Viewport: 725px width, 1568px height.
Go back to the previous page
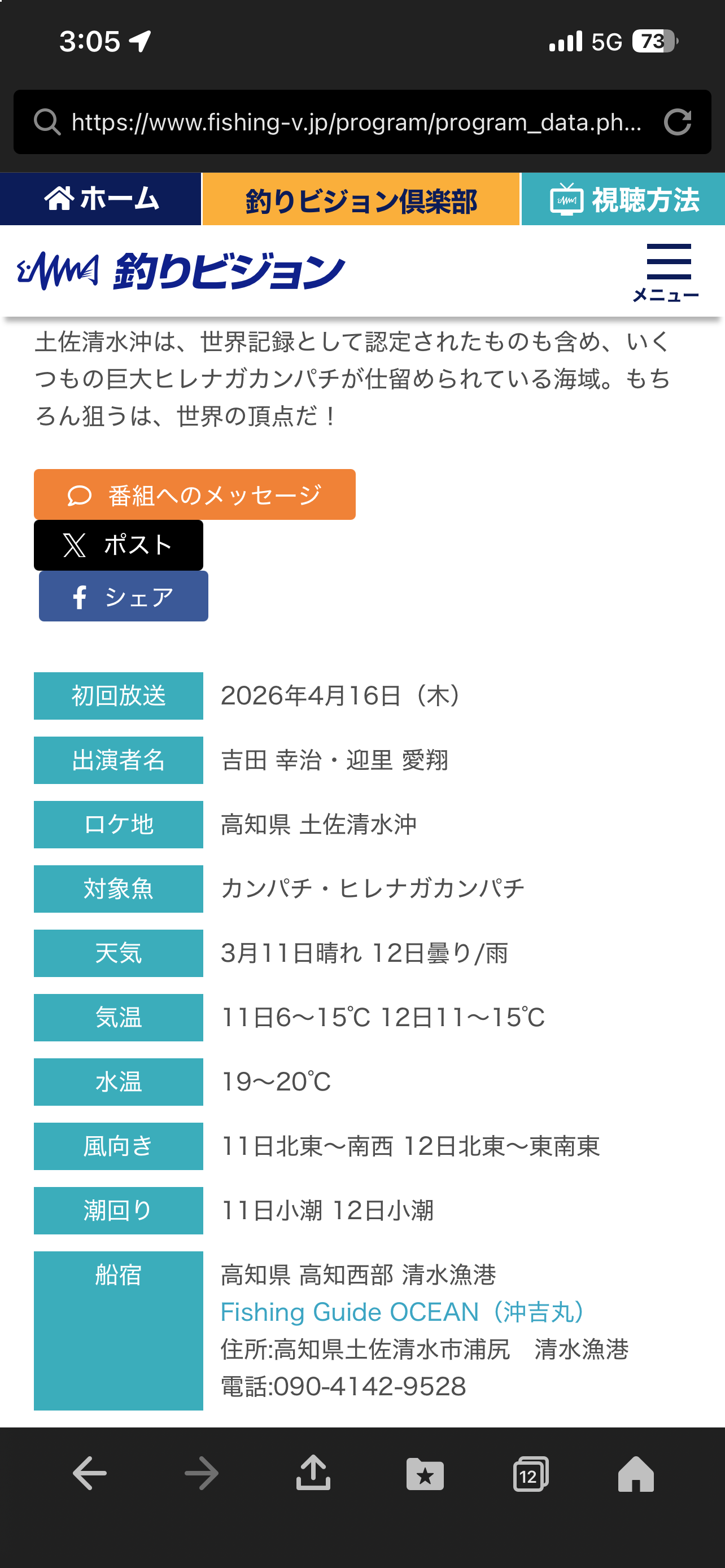click(90, 1474)
